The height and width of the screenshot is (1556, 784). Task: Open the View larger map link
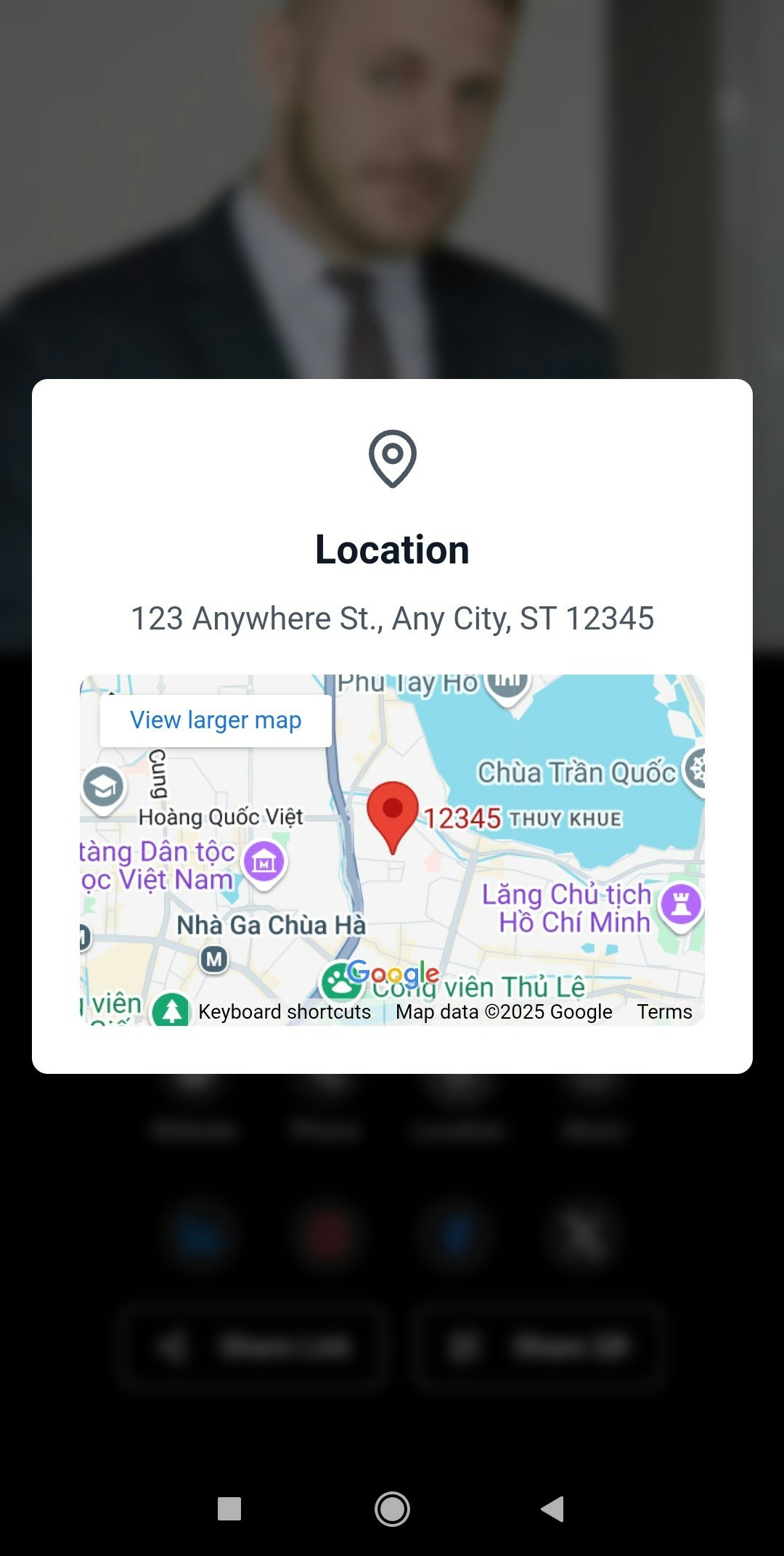click(x=216, y=720)
